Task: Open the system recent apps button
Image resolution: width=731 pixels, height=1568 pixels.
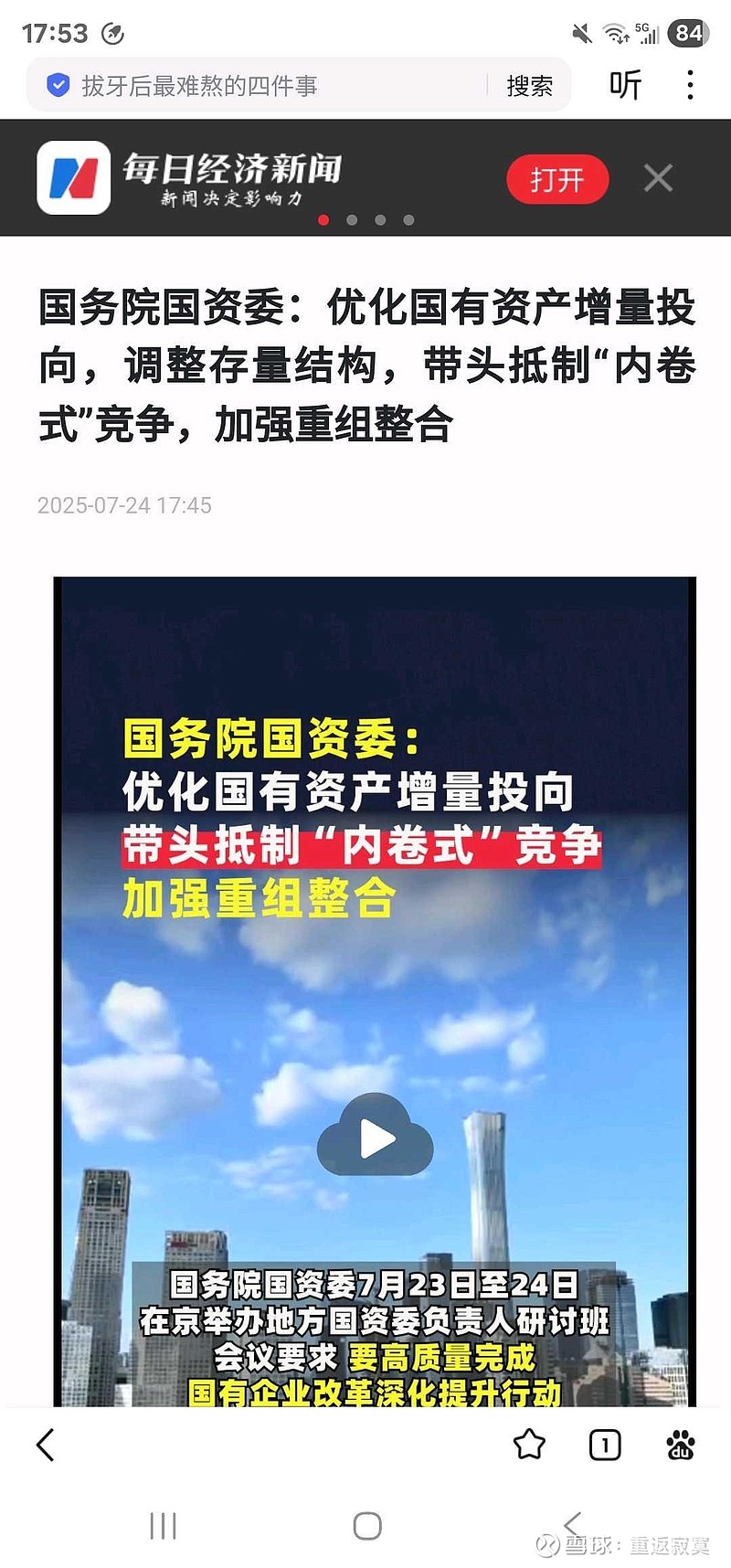Action: tap(163, 1525)
